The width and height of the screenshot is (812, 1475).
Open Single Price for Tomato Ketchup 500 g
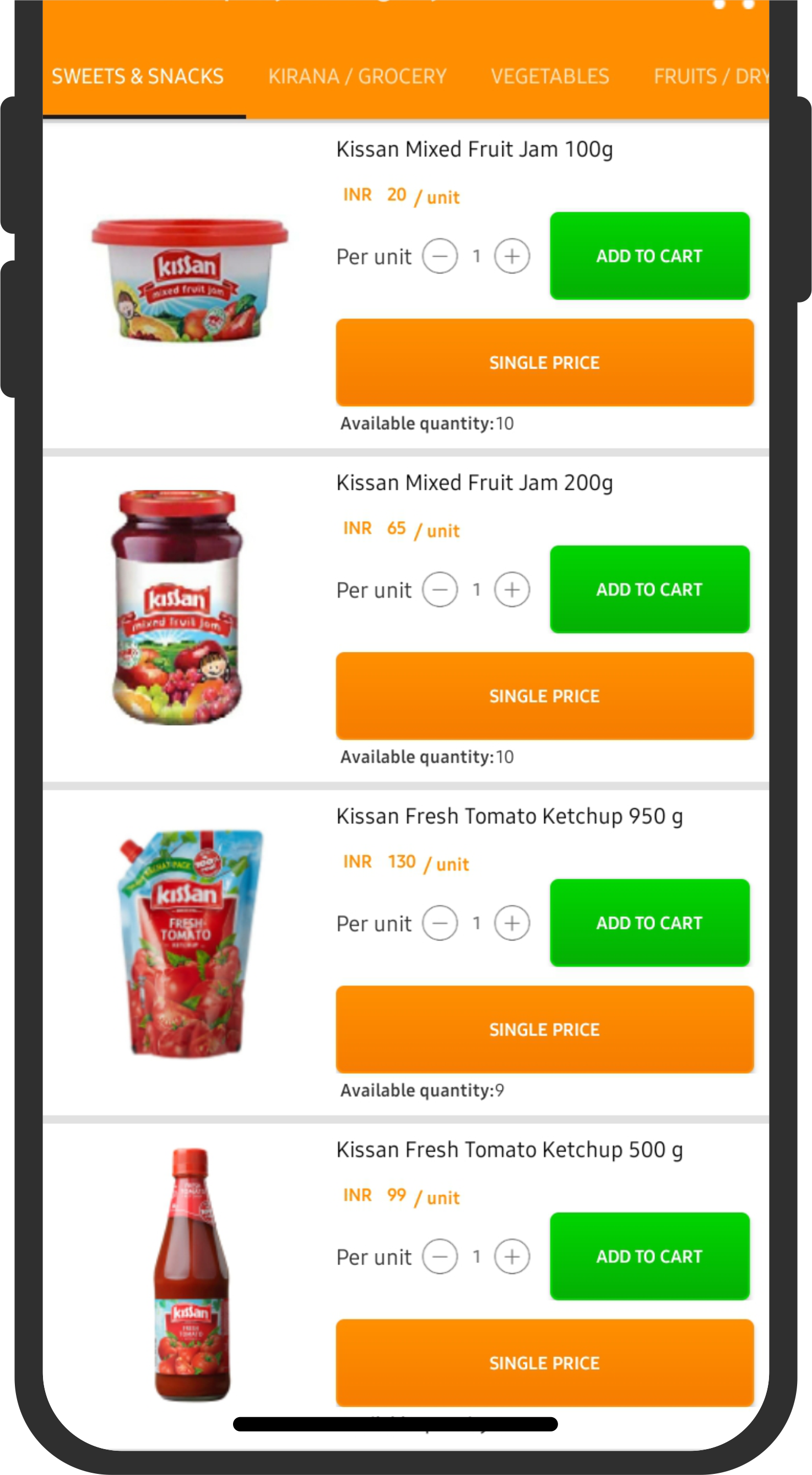point(544,1362)
